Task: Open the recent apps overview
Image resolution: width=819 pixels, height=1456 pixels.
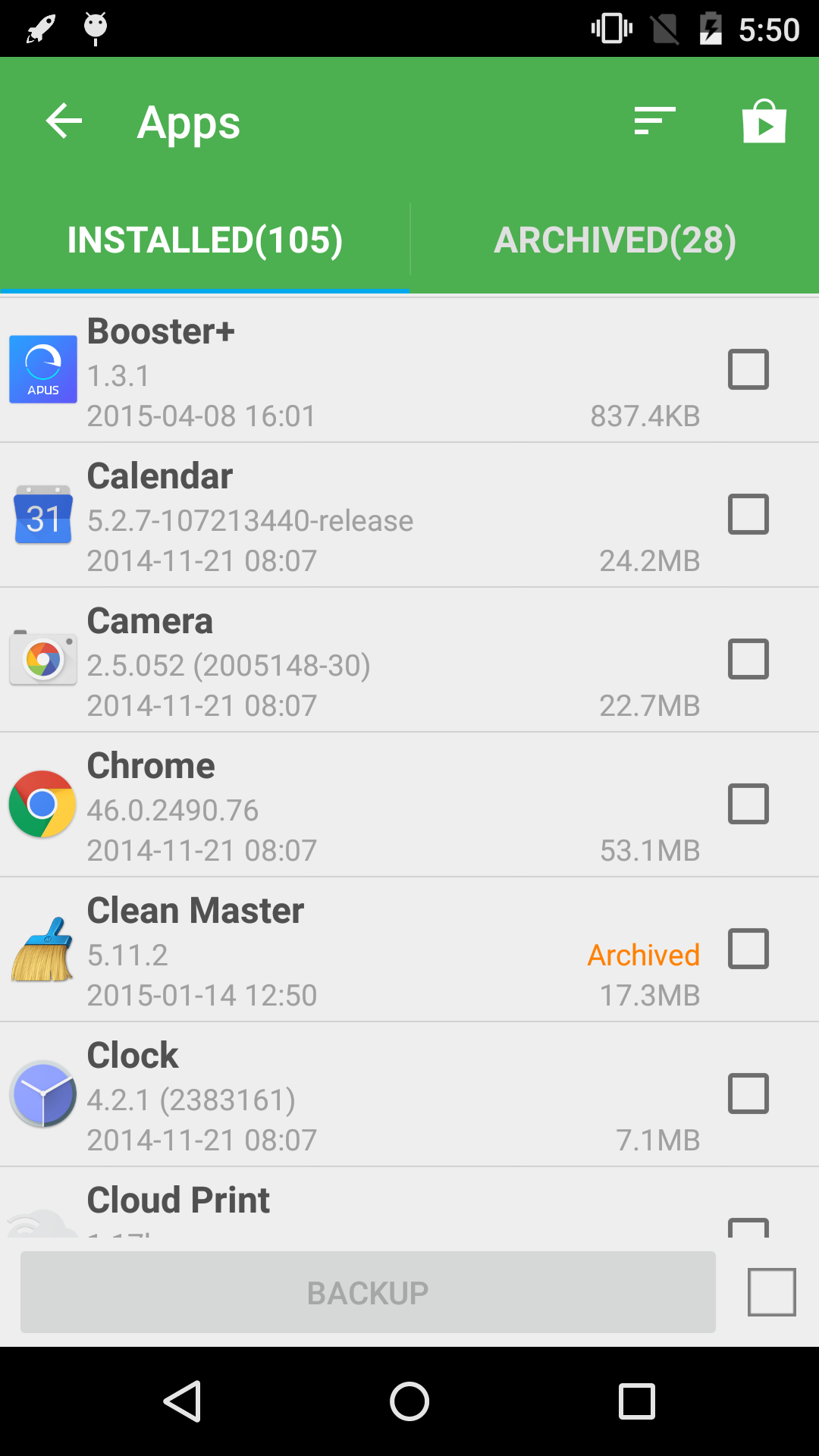Action: pyautogui.click(x=636, y=1401)
